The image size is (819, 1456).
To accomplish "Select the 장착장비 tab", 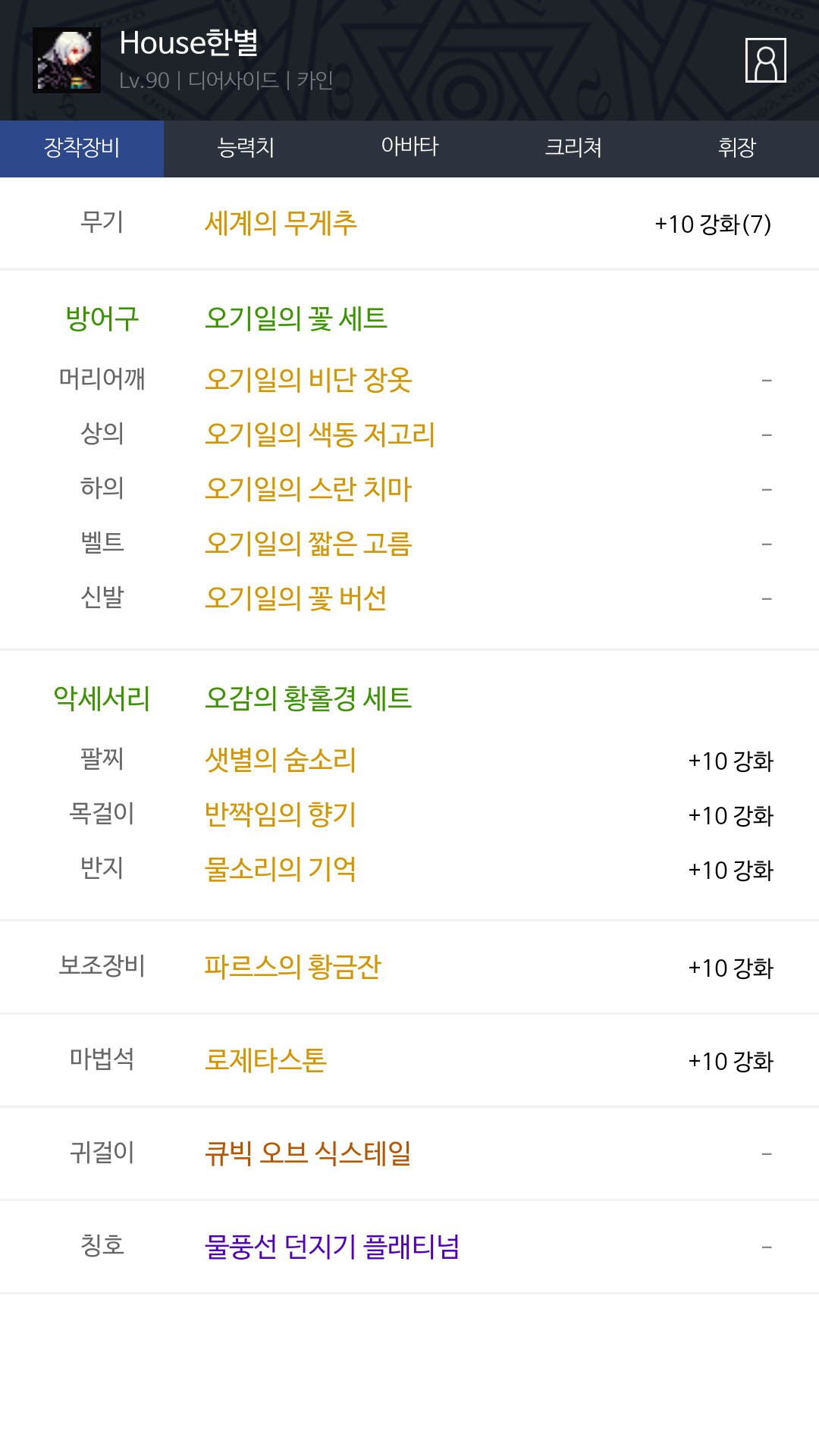I will pyautogui.click(x=82, y=149).
